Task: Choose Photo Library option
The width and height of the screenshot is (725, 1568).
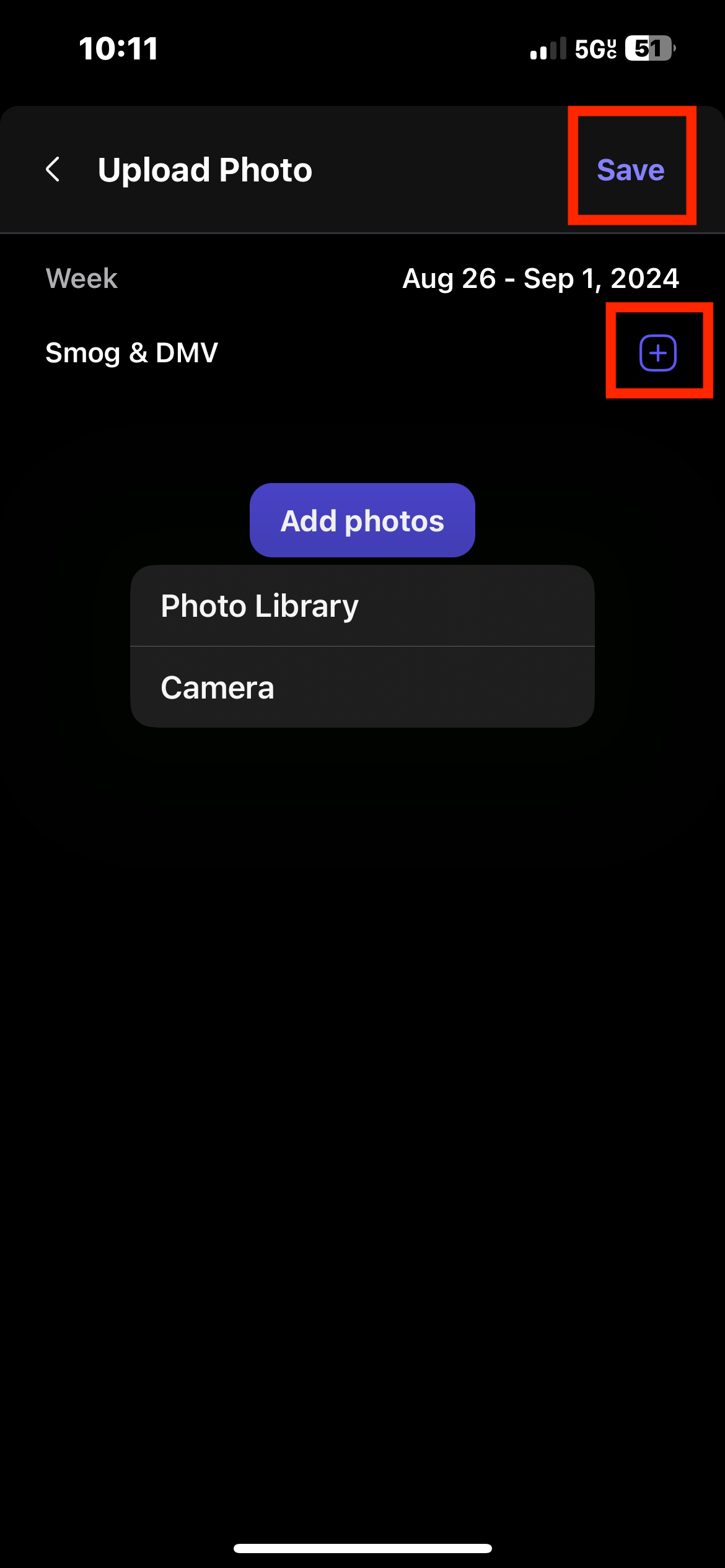Action: [362, 606]
